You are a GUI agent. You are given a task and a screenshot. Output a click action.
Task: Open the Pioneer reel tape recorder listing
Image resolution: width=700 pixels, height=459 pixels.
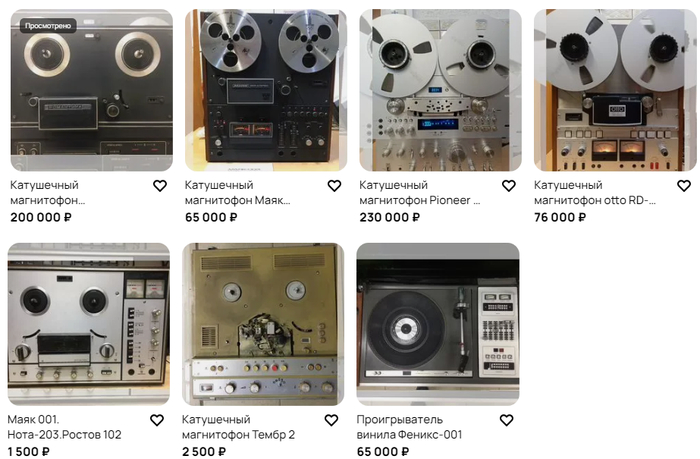pyautogui.click(x=440, y=90)
